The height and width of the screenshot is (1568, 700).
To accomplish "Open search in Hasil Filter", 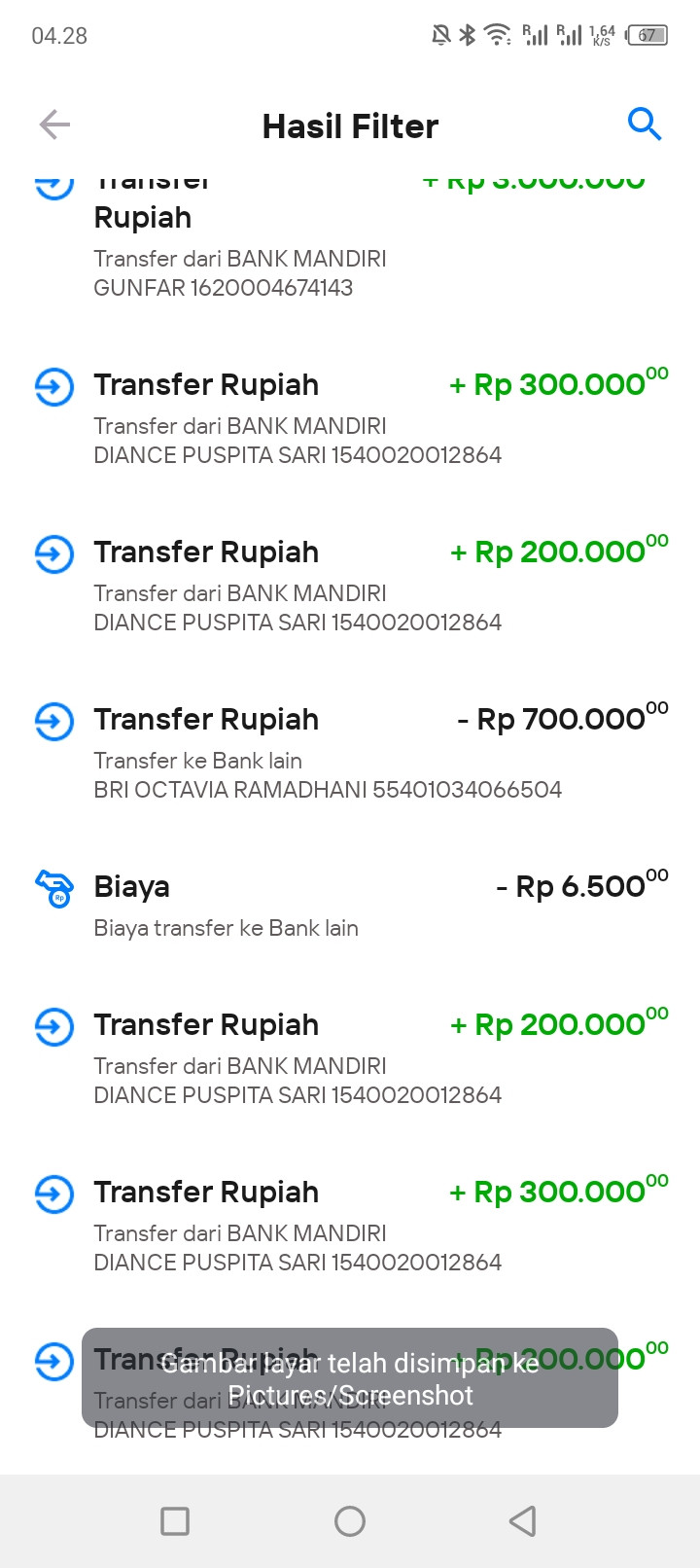I will (x=644, y=125).
